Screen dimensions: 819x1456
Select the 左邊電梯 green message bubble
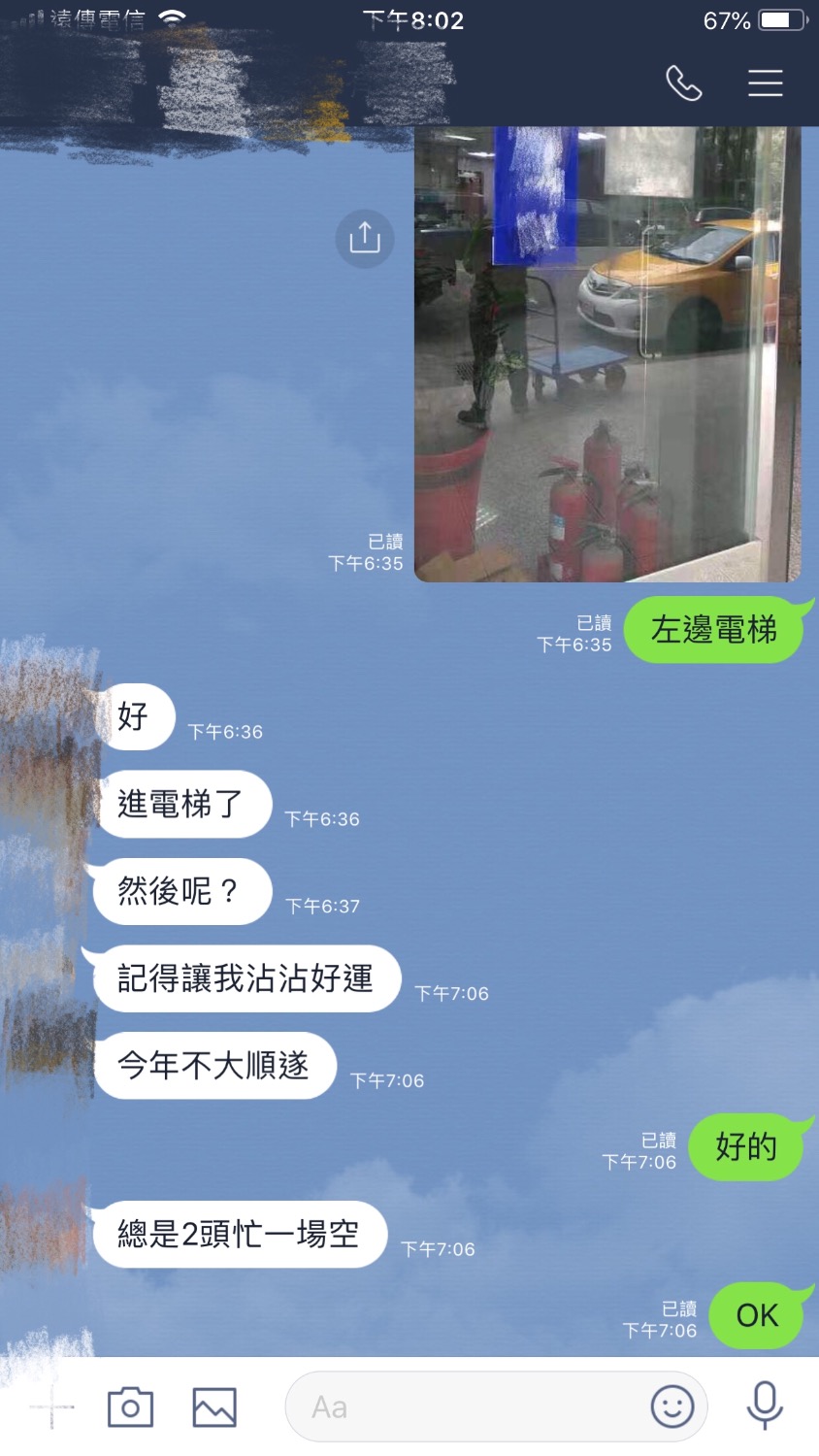(715, 630)
